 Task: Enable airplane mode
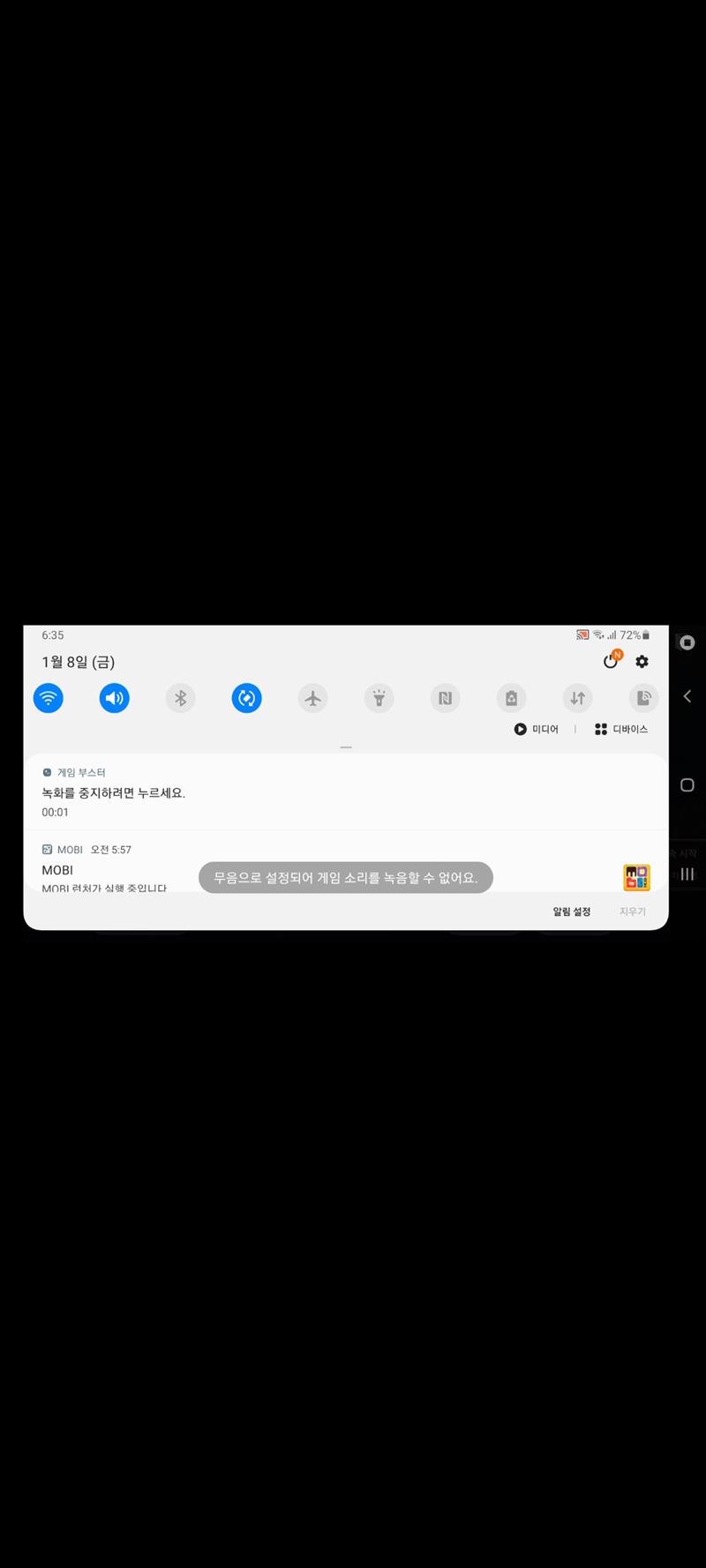coord(313,698)
